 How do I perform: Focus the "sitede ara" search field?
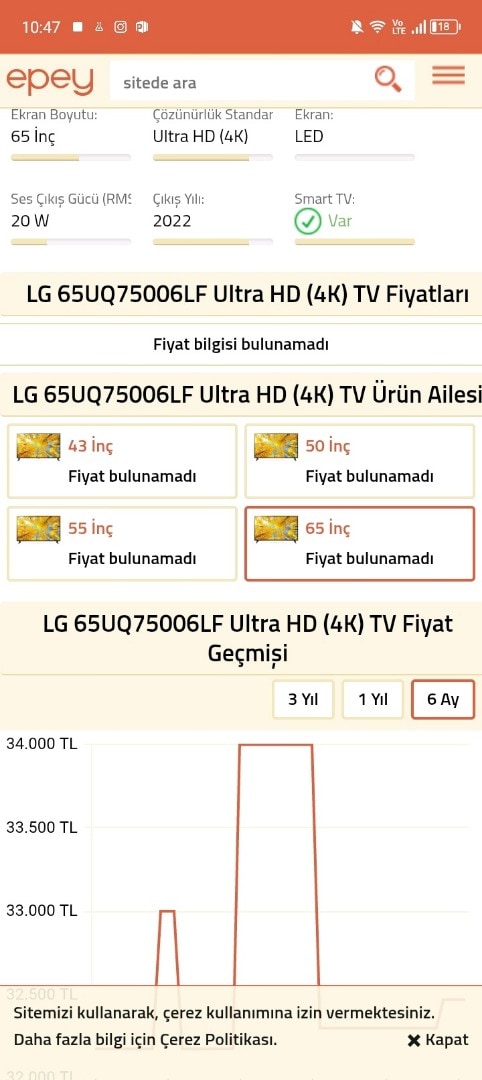[x=241, y=82]
